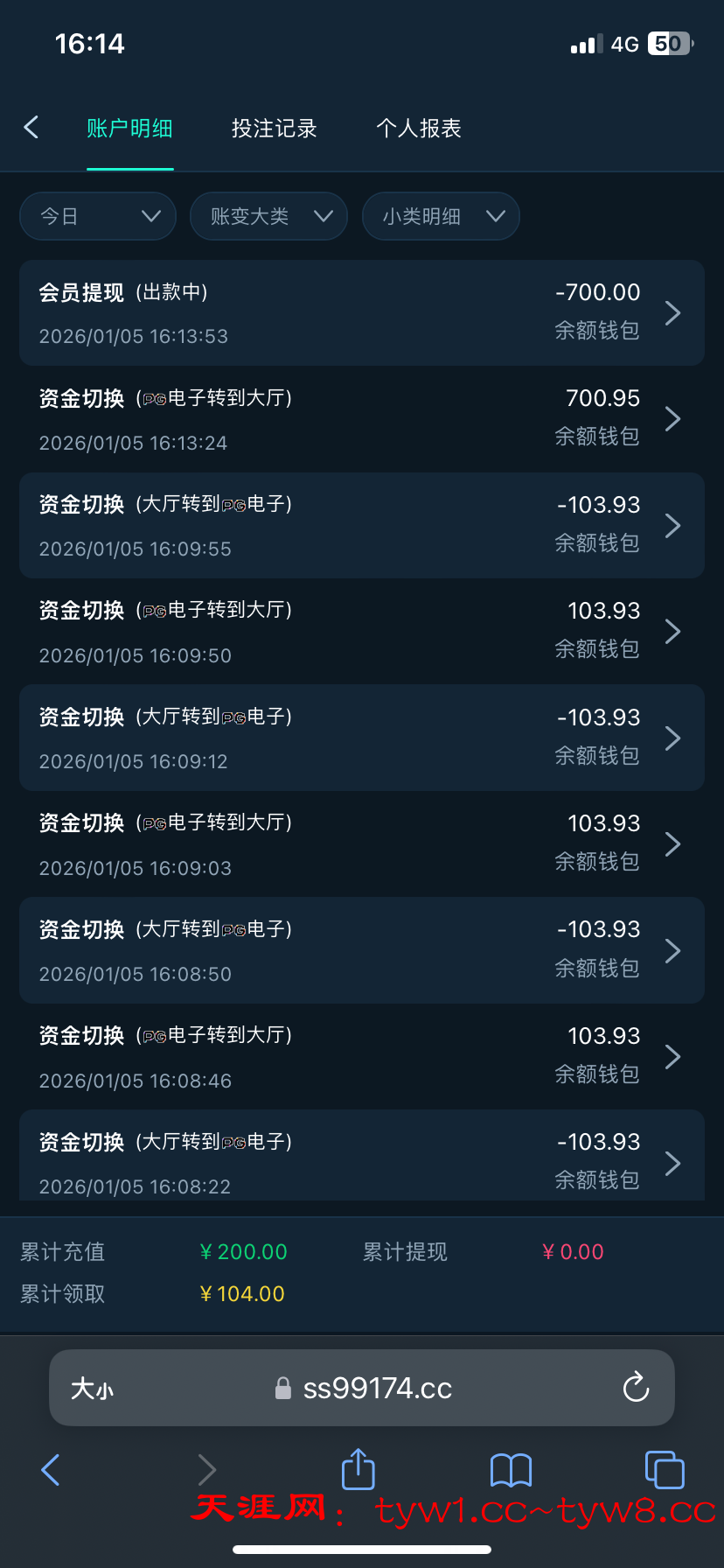The height and width of the screenshot is (1568, 724).
Task: Open the 账变大类 dropdown
Action: [268, 216]
